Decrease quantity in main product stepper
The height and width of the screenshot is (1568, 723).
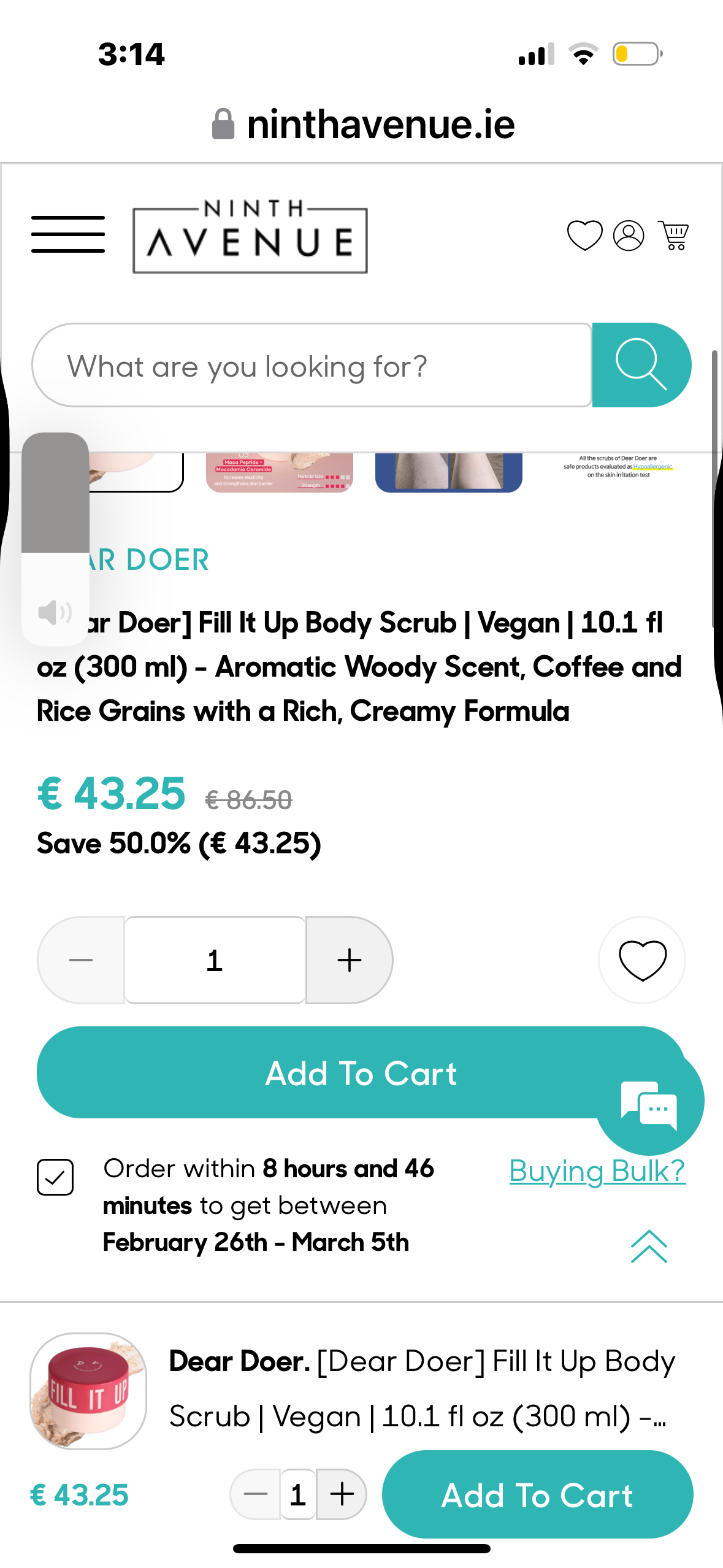[x=82, y=961]
